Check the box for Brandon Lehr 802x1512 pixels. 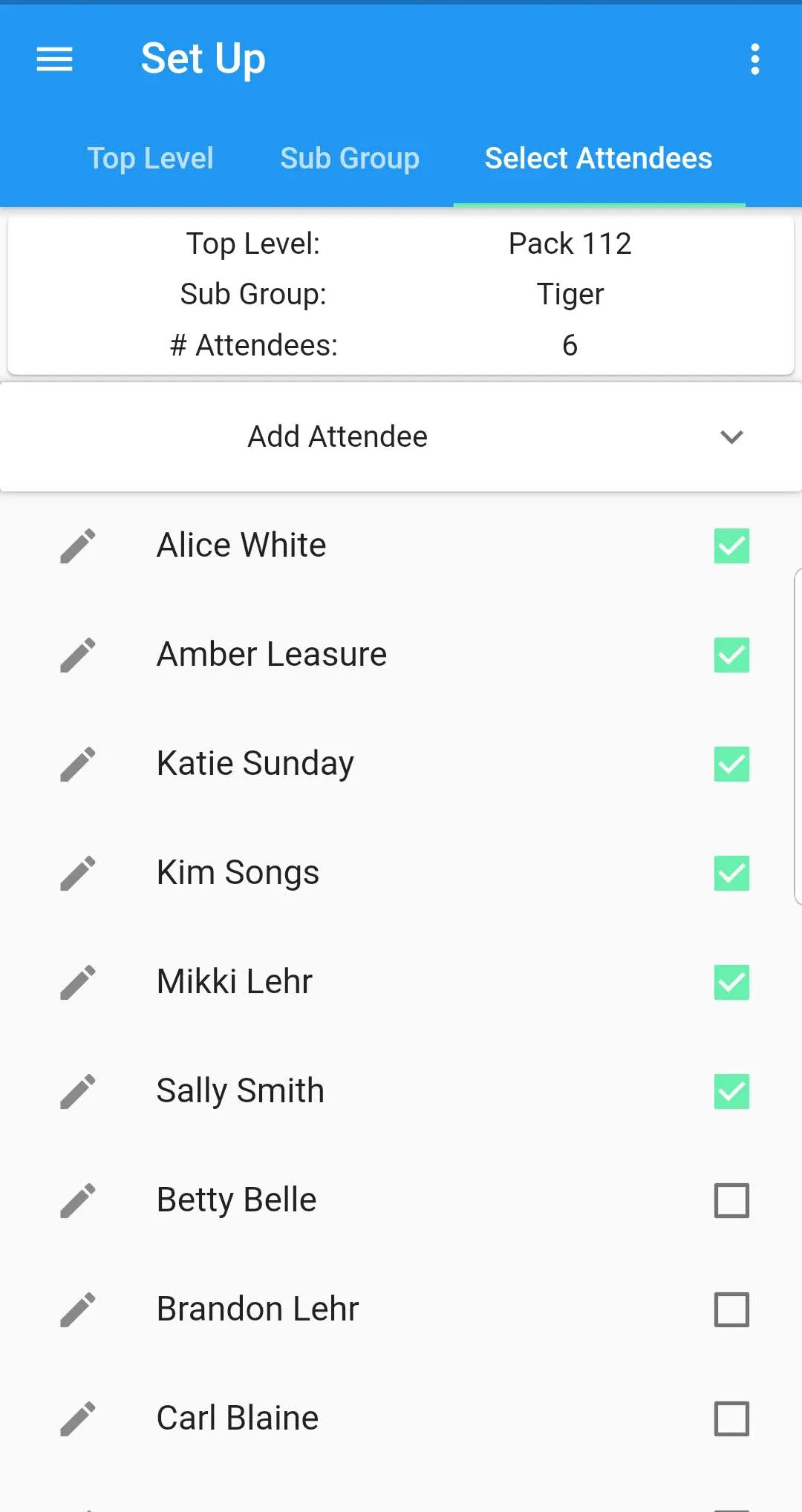coord(731,1310)
